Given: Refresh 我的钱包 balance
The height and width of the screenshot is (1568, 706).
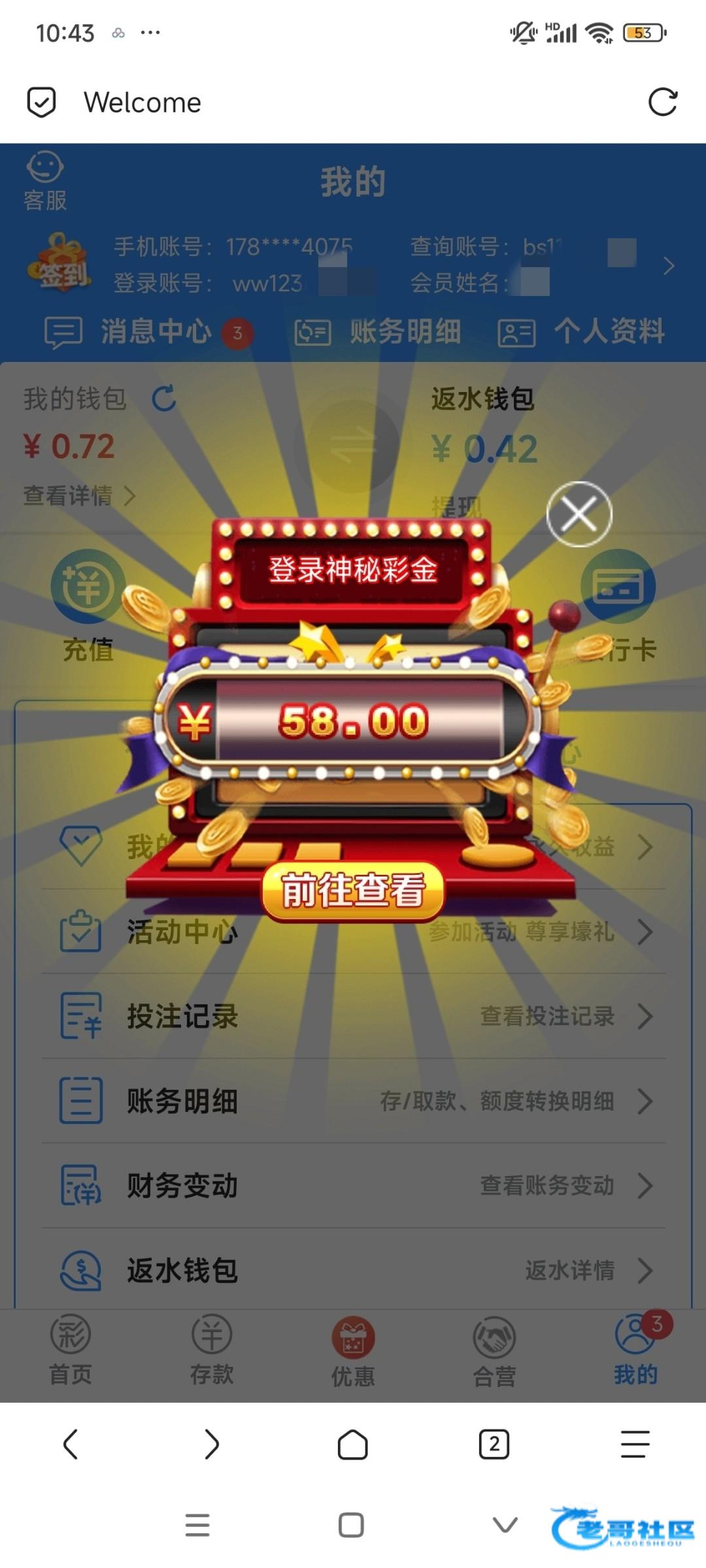Looking at the screenshot, I should point(164,399).
